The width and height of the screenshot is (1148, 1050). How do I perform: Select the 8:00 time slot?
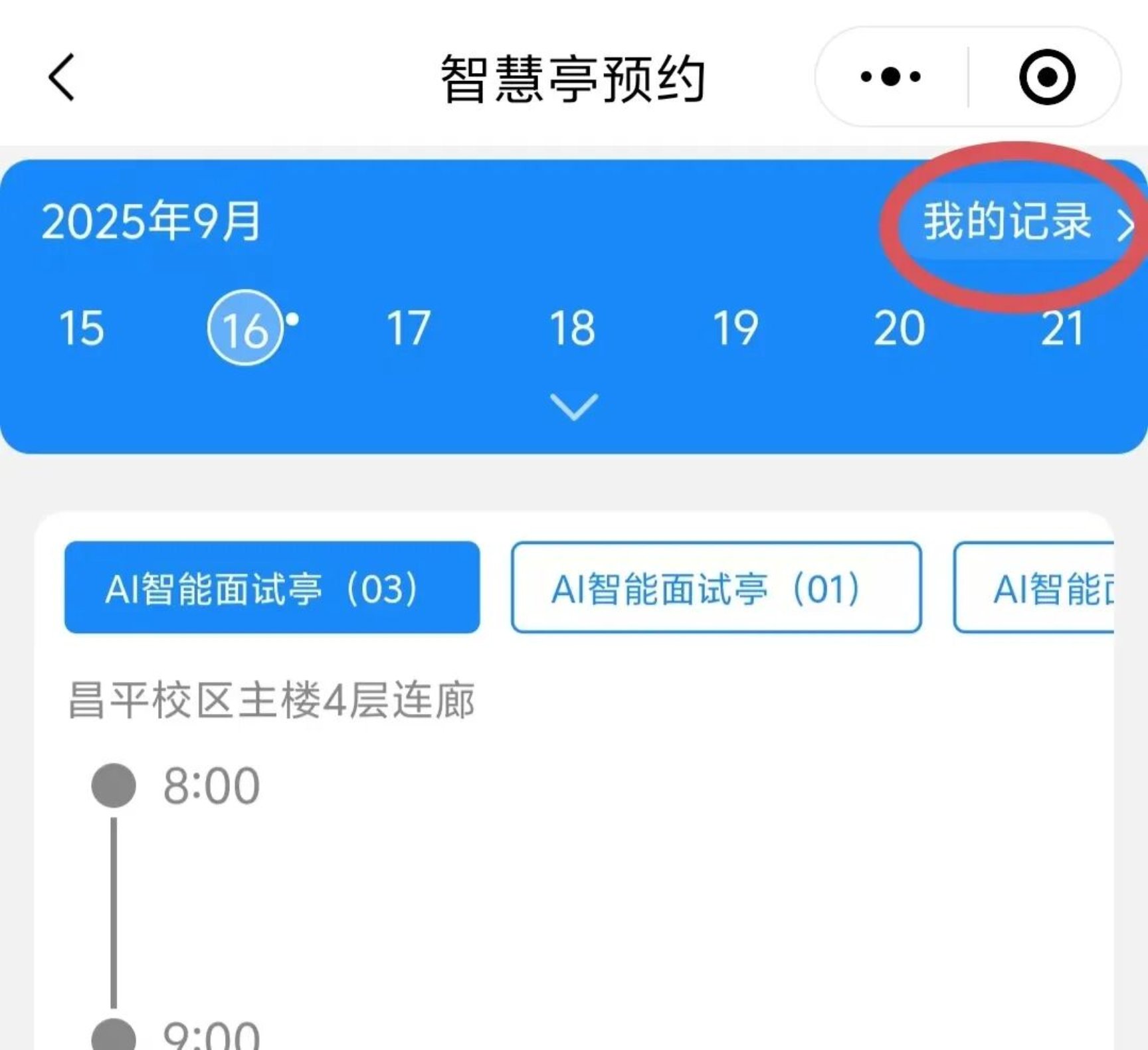click(211, 786)
